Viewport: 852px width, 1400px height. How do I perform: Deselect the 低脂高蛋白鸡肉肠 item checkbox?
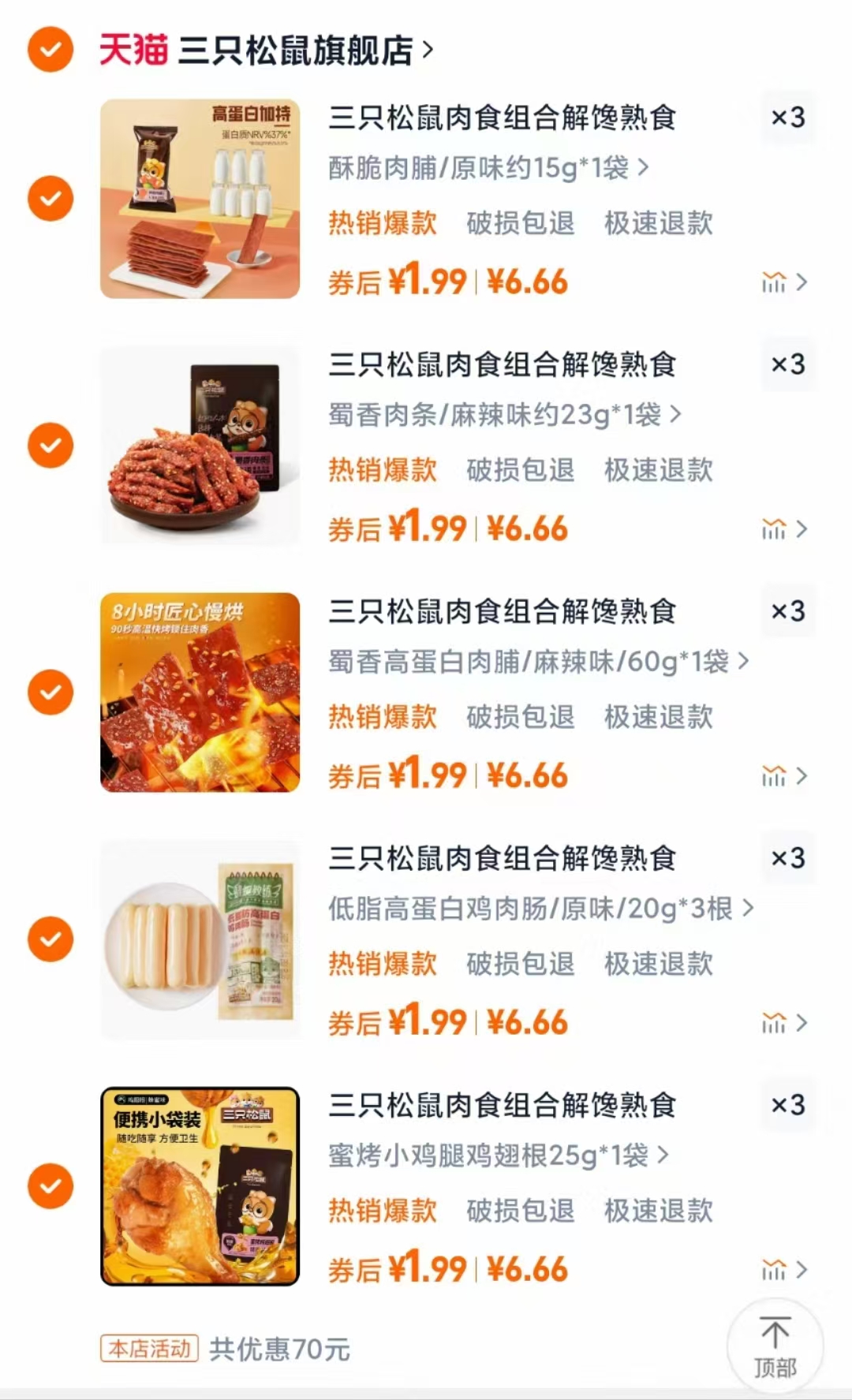point(50,939)
